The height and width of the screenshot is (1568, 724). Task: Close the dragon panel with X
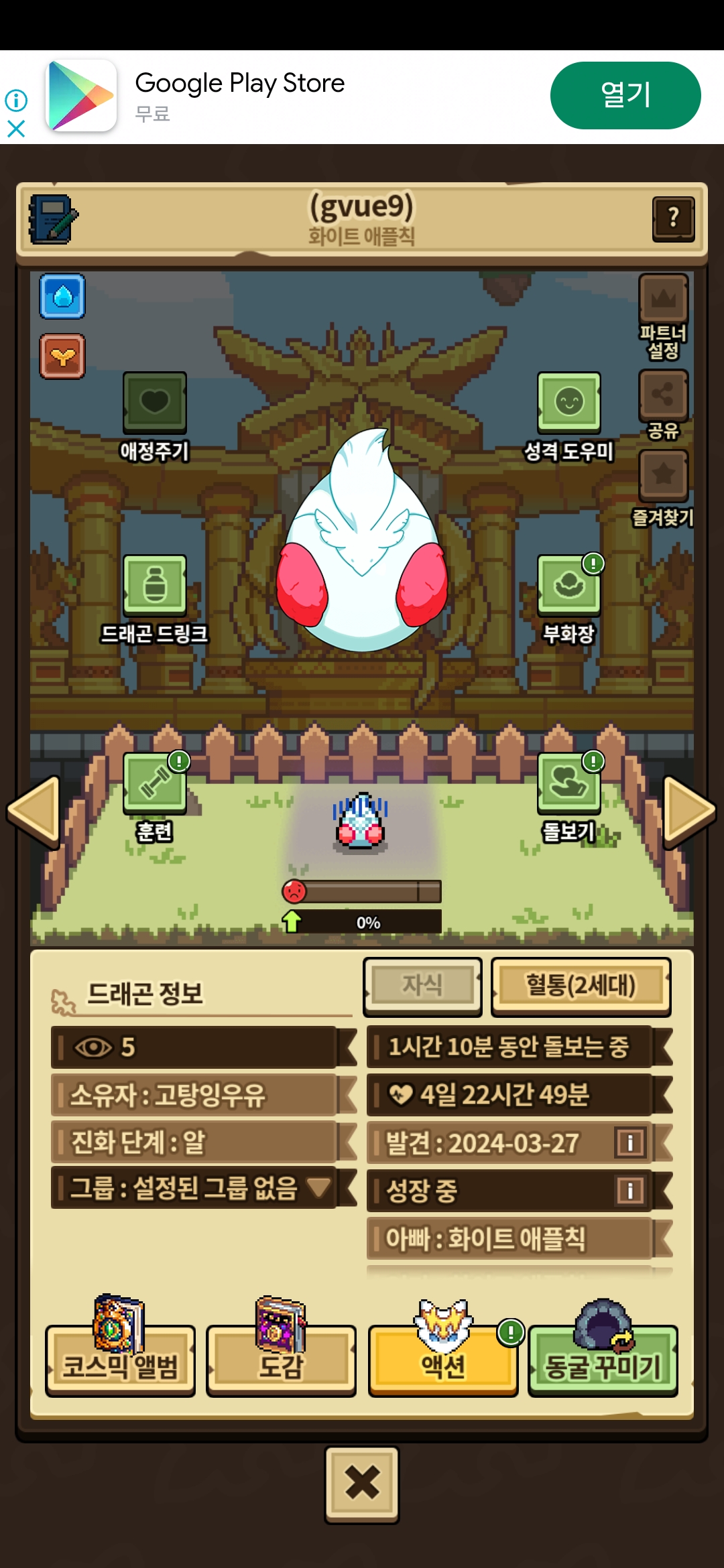[x=362, y=1483]
